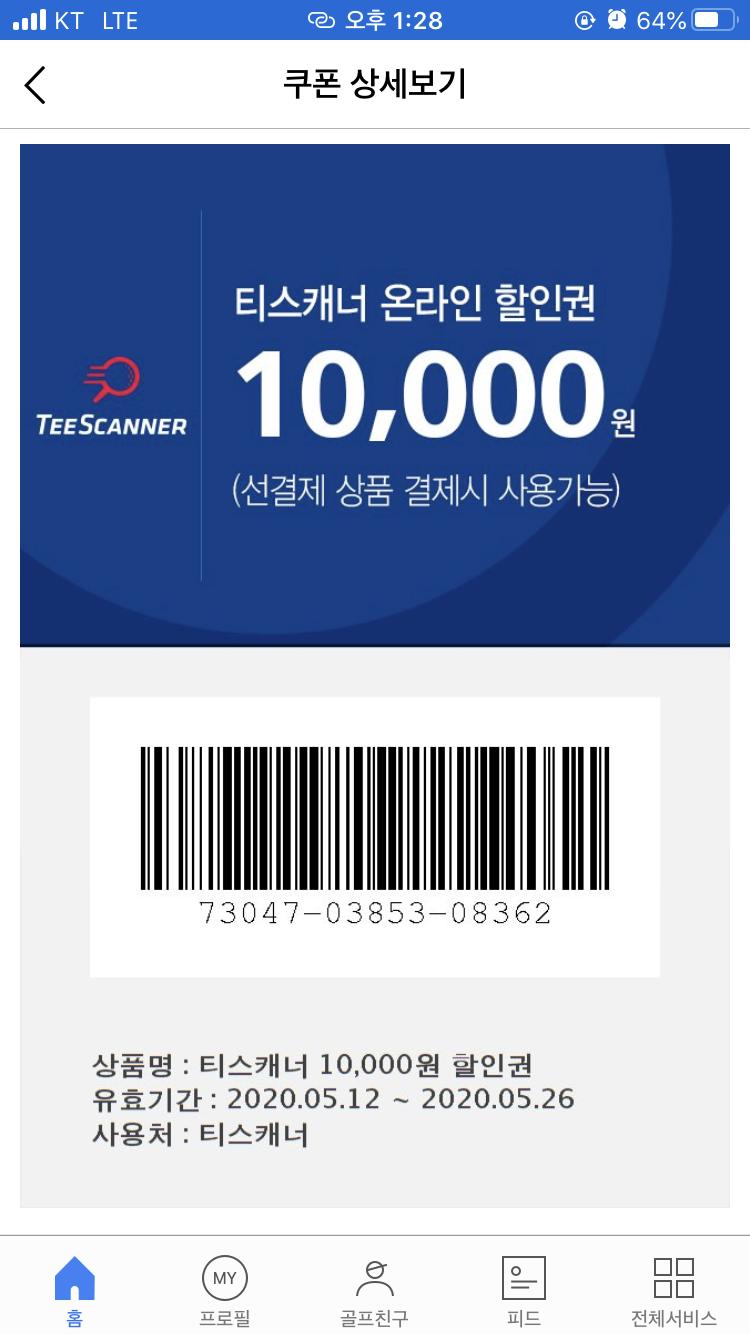Select the 피드 tab
The width and height of the screenshot is (750, 1334).
pyautogui.click(x=524, y=1289)
